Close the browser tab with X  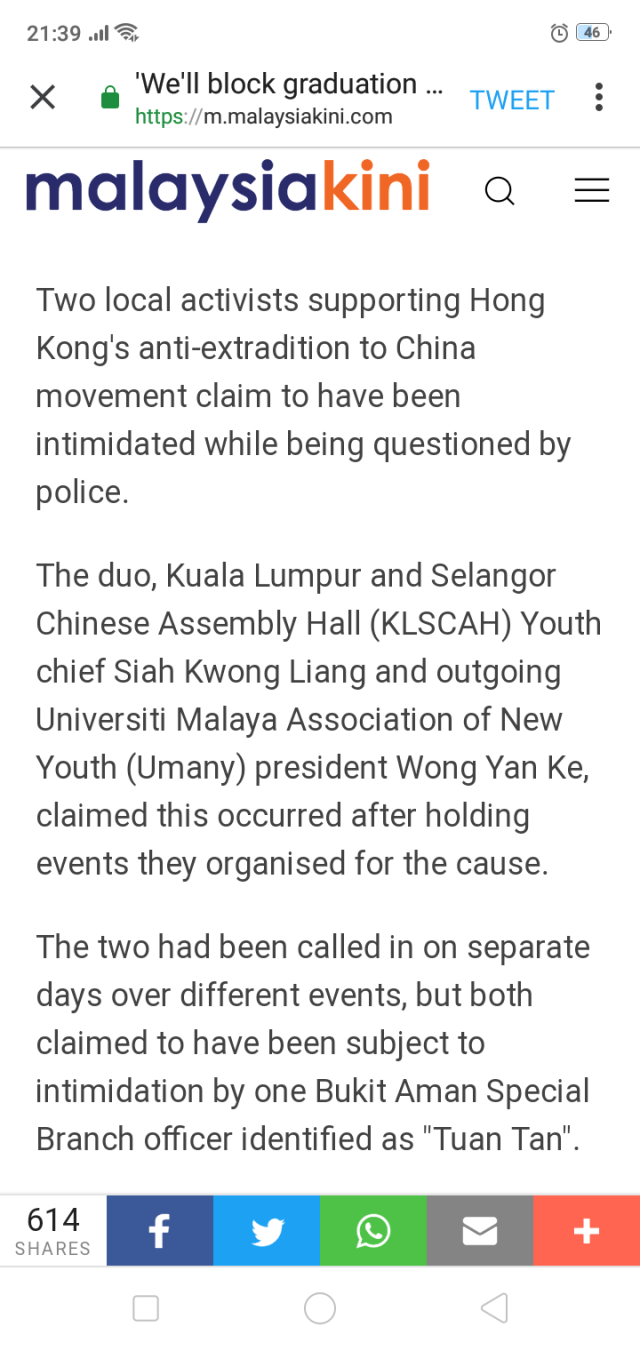(42, 98)
